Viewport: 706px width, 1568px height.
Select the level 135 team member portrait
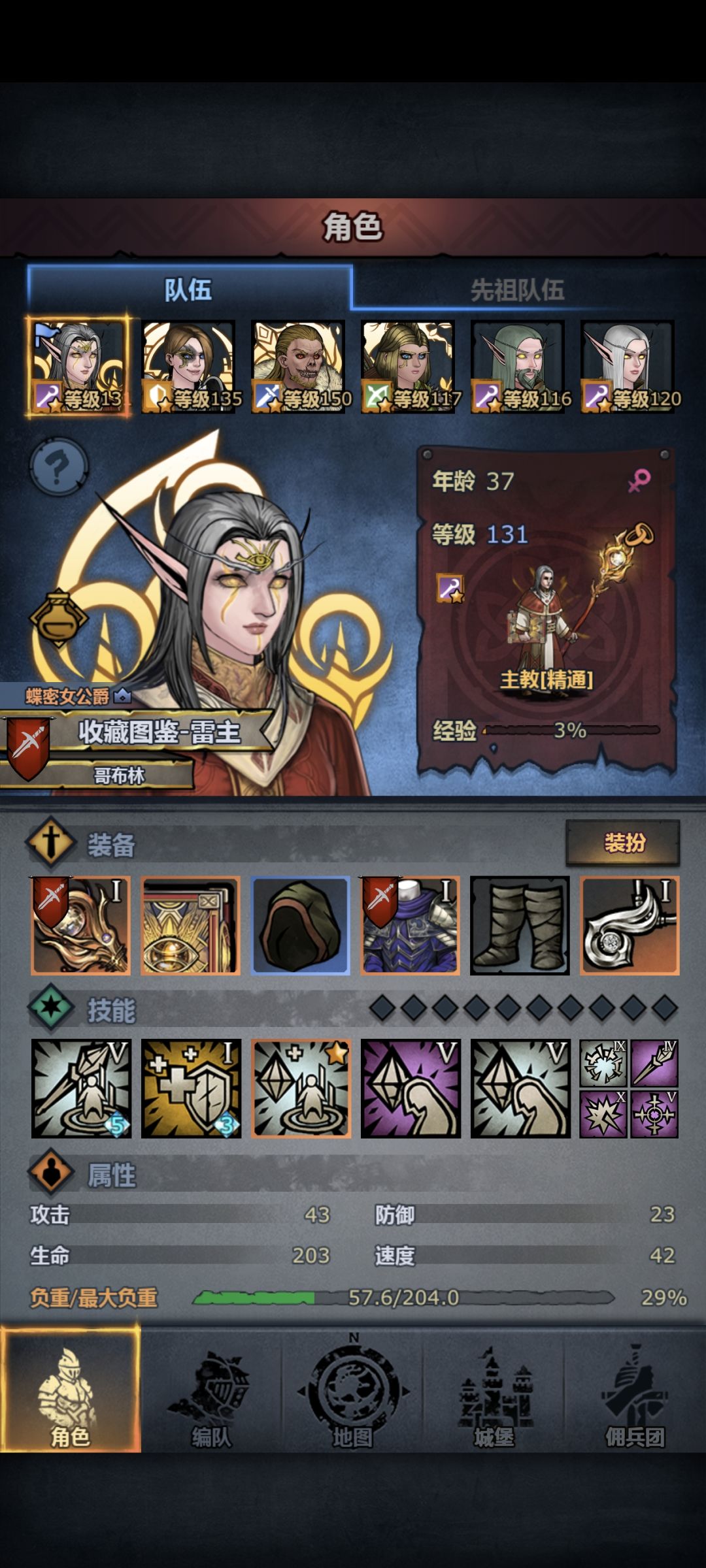point(189,367)
